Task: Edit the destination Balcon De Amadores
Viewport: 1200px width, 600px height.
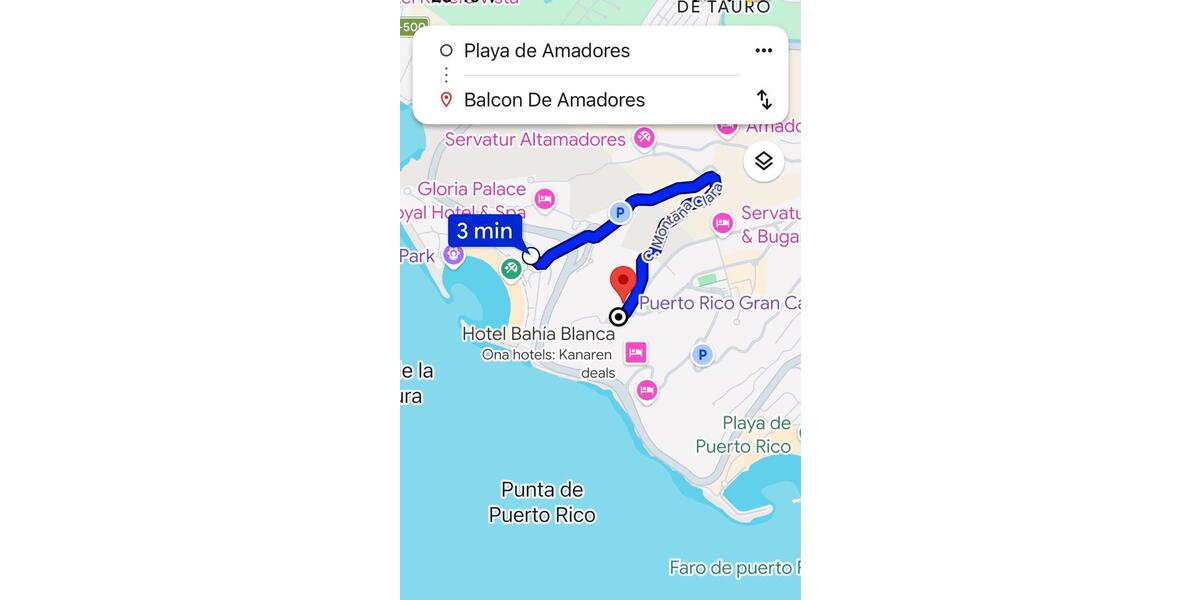Action: pos(554,100)
